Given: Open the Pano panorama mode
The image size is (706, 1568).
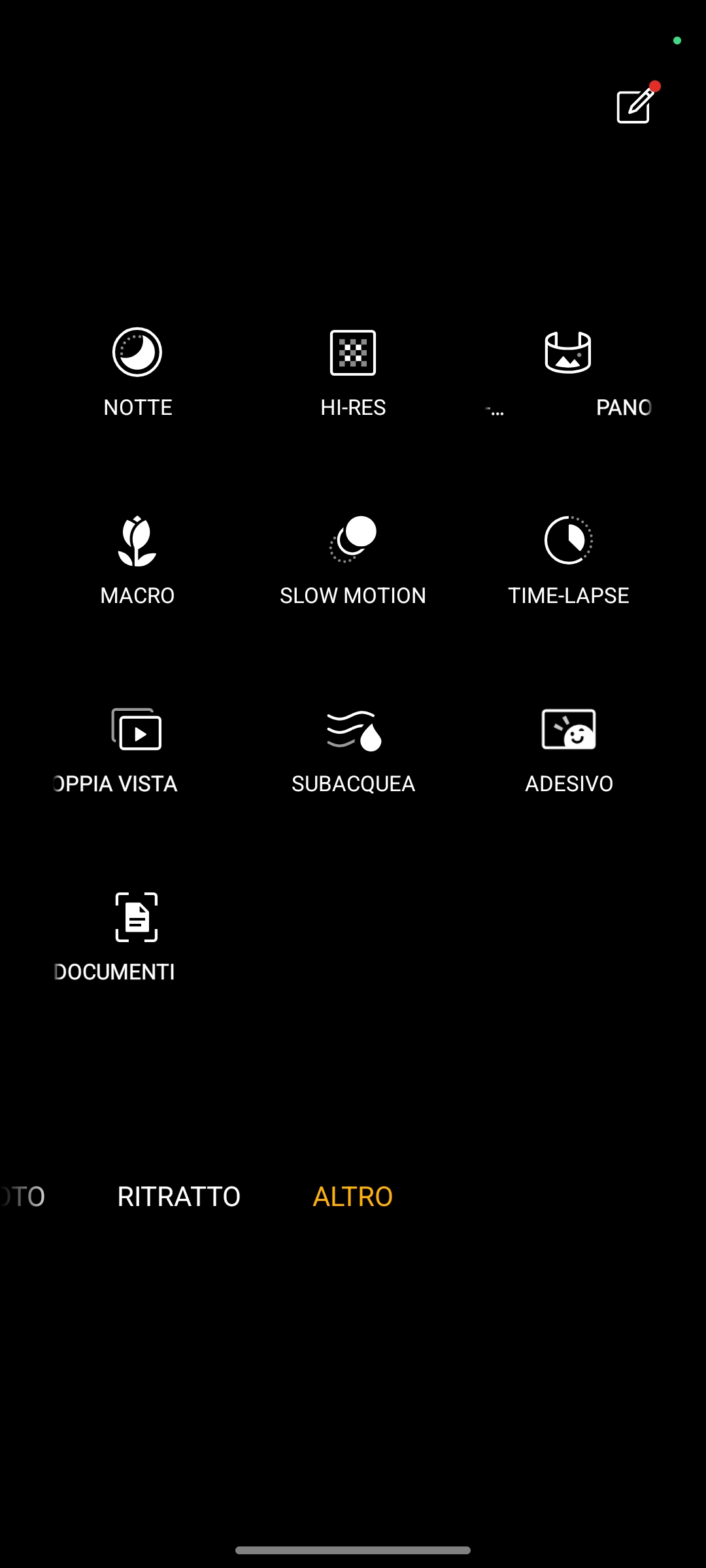Looking at the screenshot, I should (568, 372).
